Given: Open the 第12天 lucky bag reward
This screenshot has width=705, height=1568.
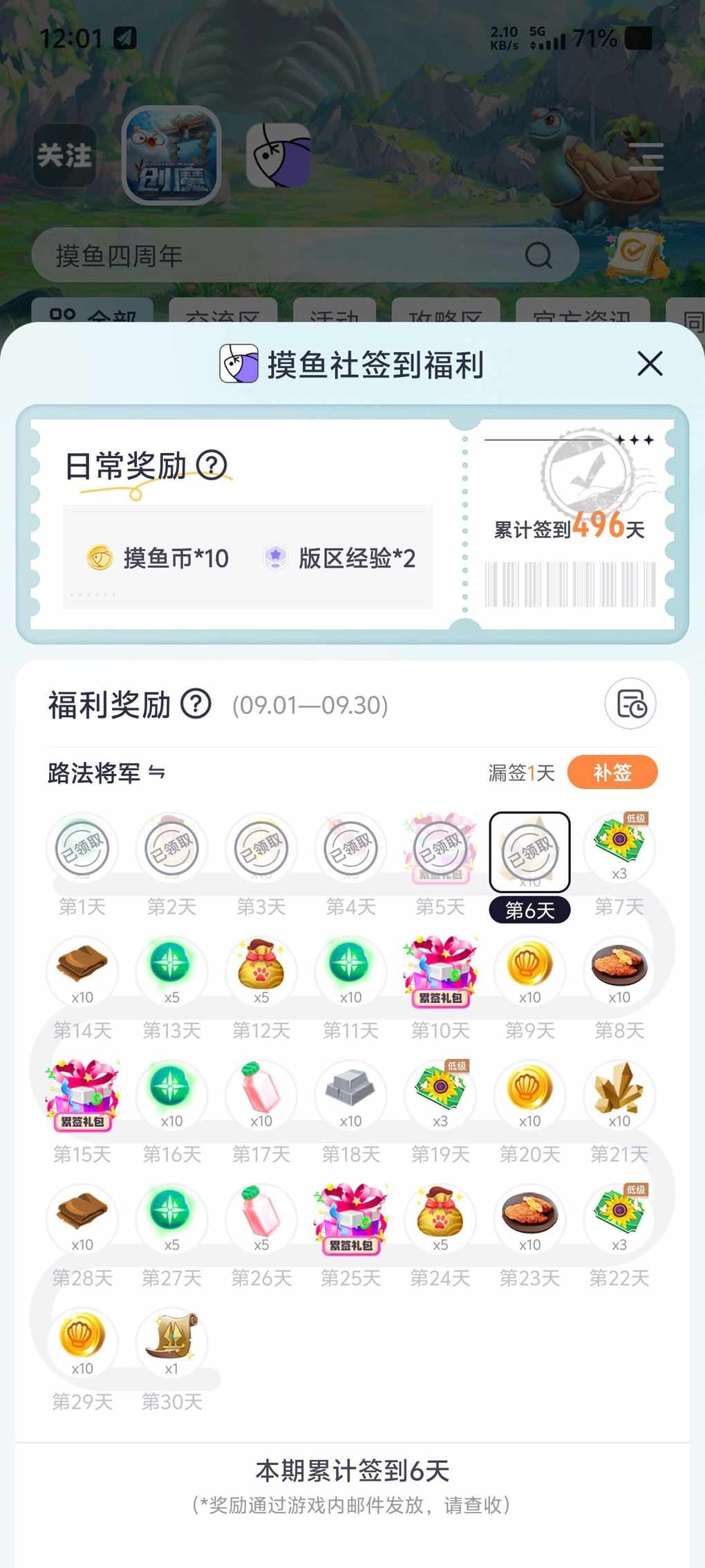Looking at the screenshot, I should coord(261,971).
